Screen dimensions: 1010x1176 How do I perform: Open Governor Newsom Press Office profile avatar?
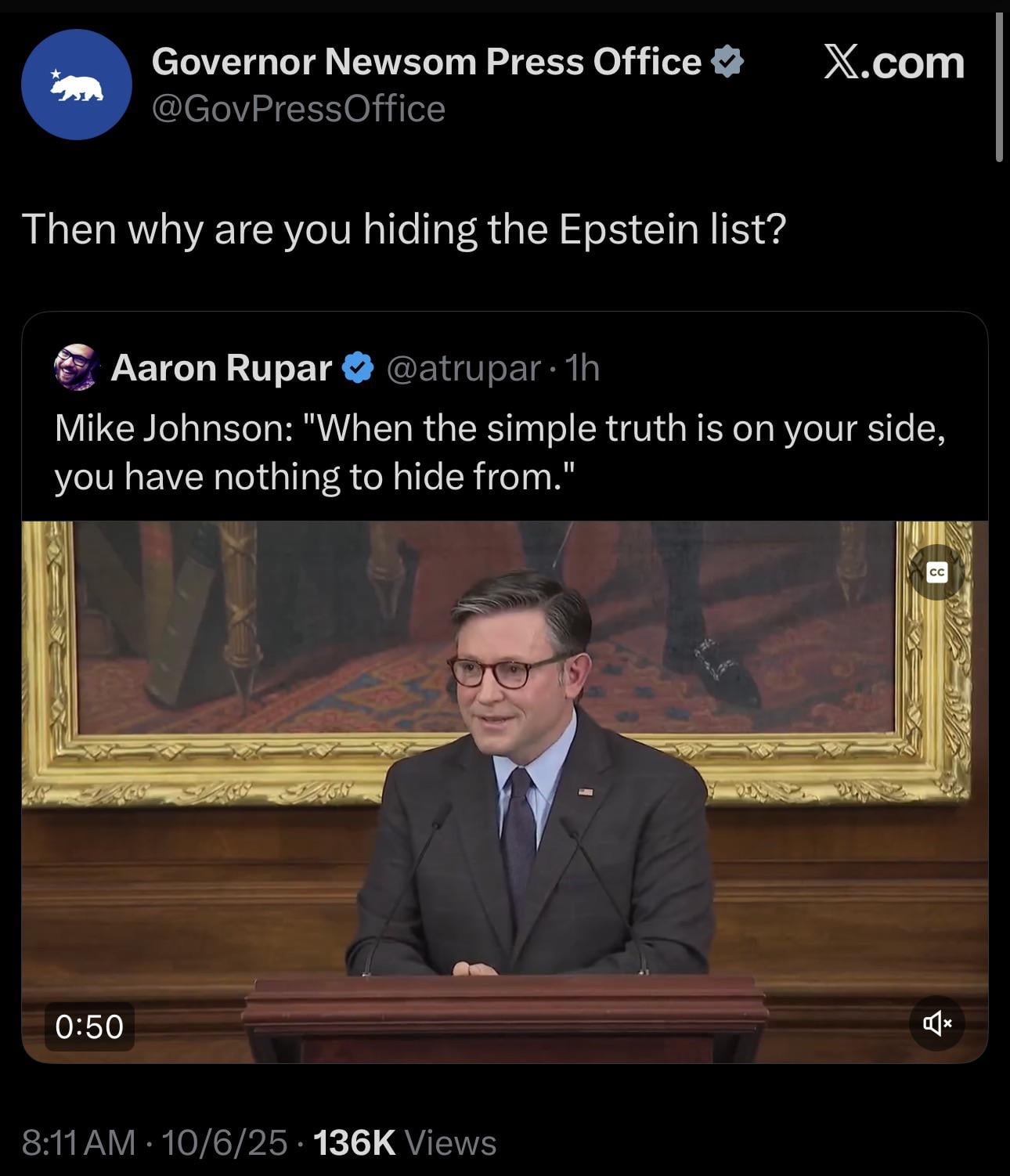[x=76, y=85]
